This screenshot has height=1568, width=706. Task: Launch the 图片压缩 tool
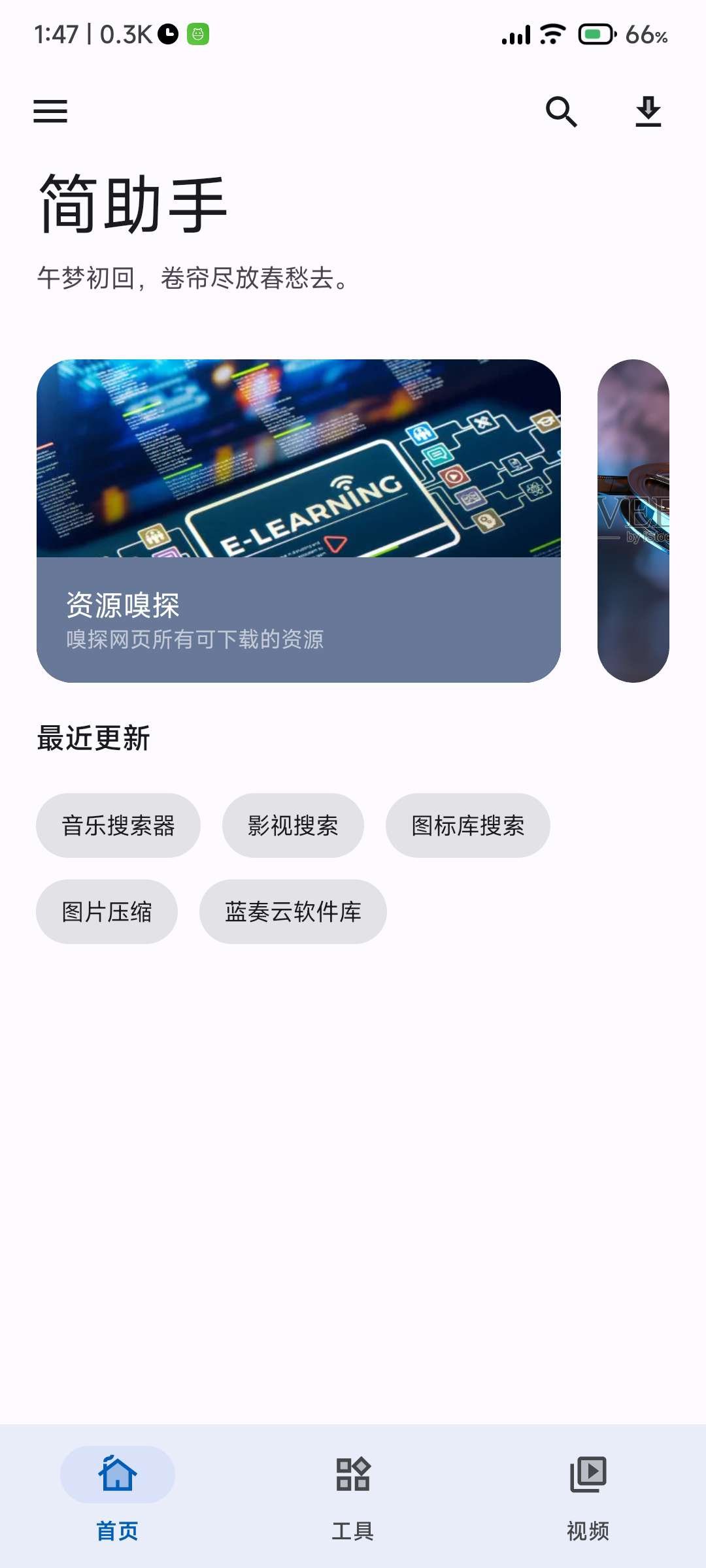pos(107,911)
